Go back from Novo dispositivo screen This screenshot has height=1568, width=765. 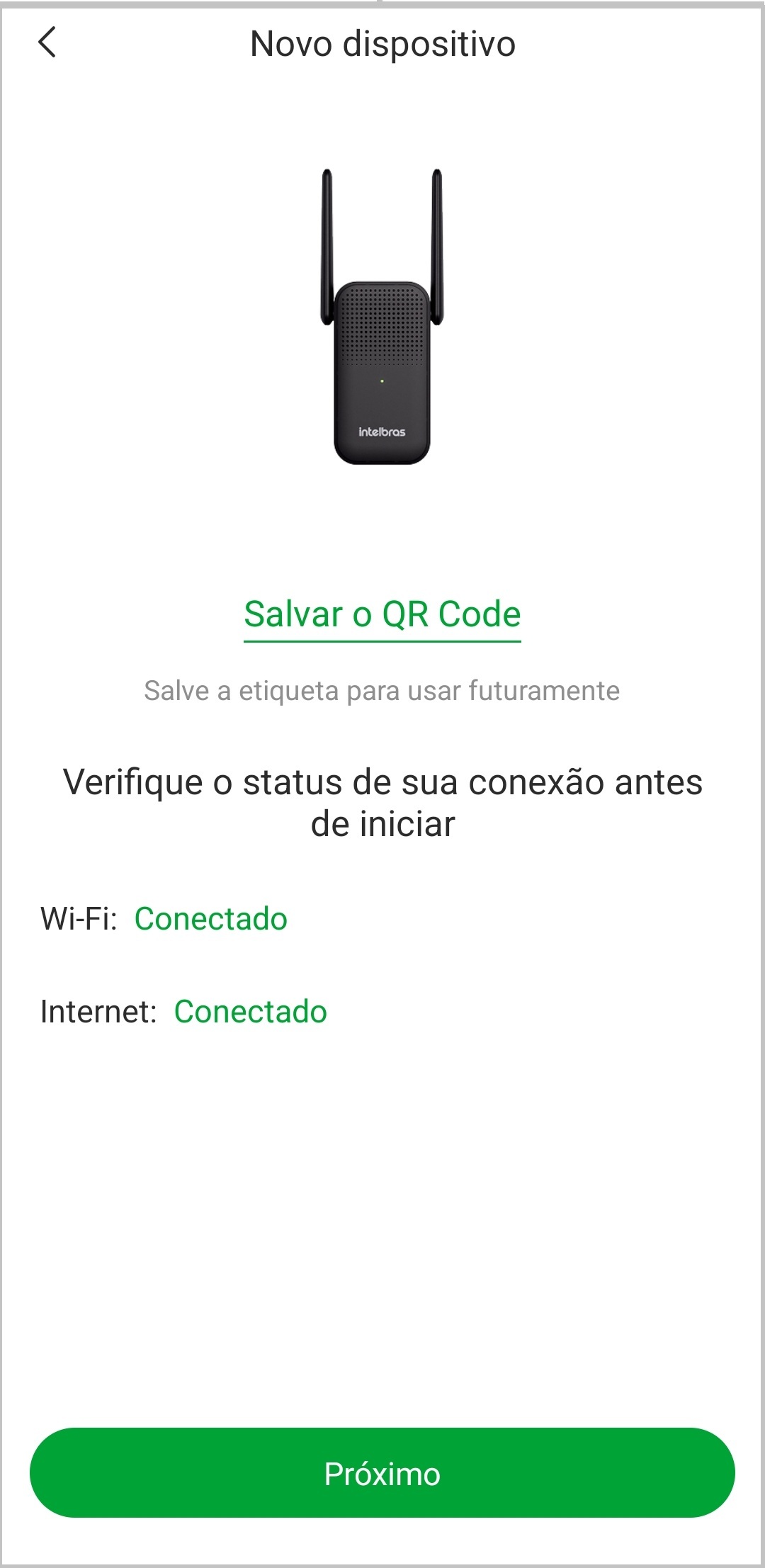click(x=47, y=43)
